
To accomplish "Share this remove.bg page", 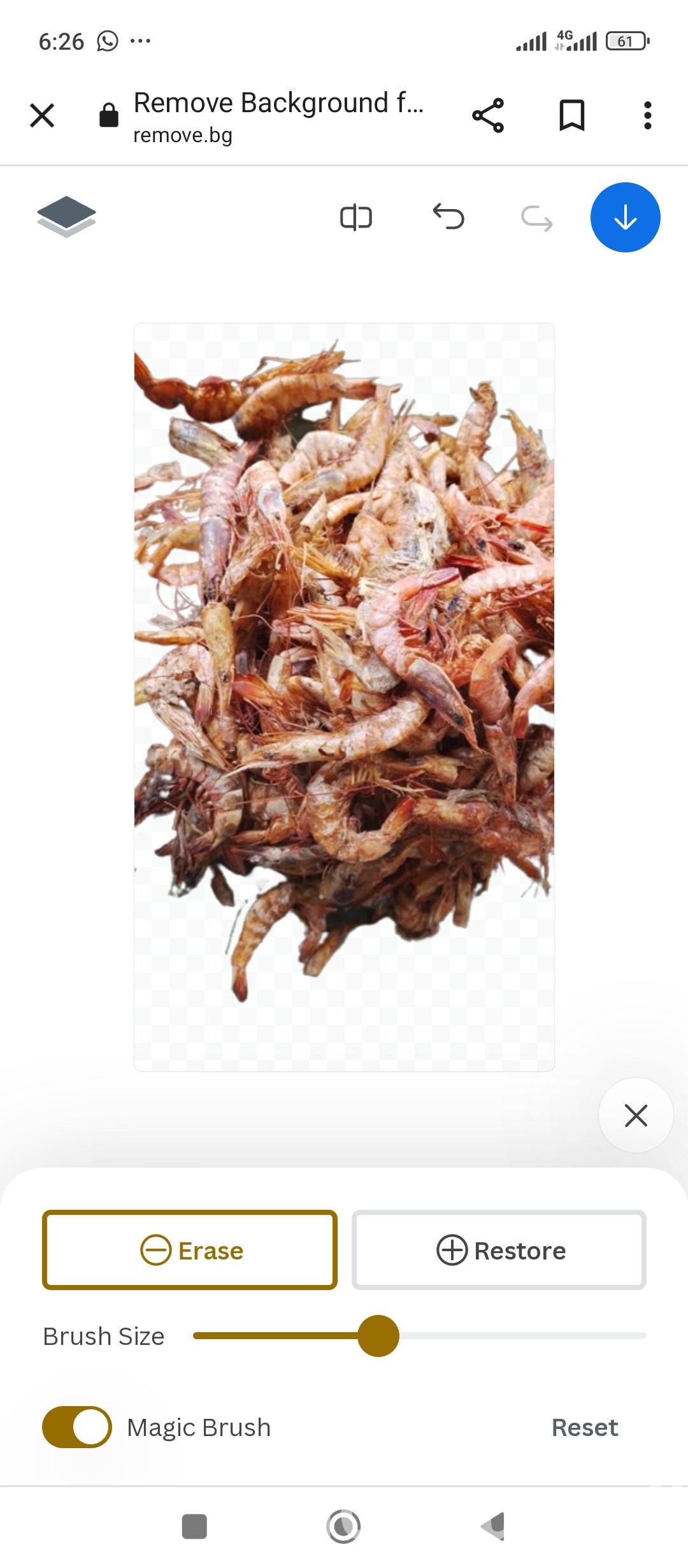I will [x=488, y=115].
